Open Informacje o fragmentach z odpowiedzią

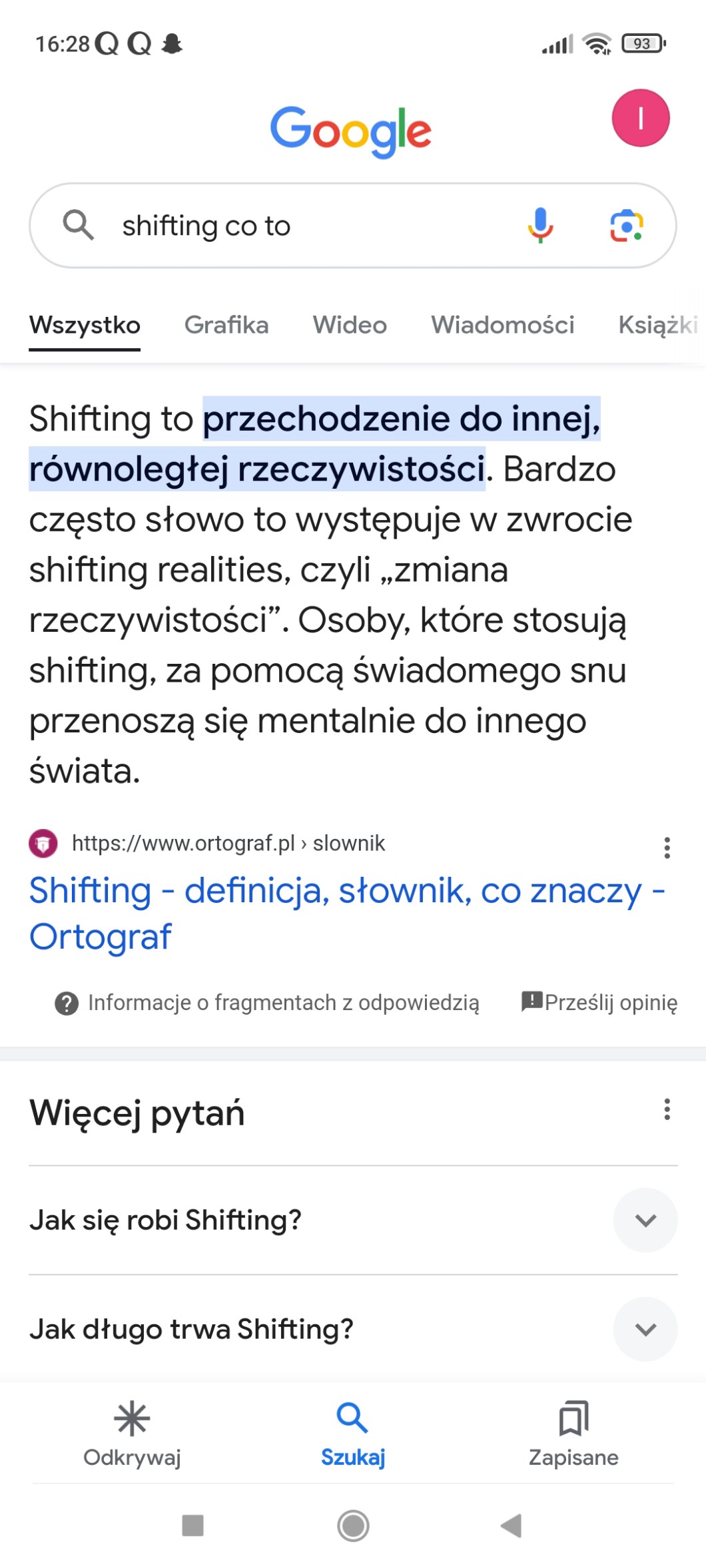pos(267,1002)
